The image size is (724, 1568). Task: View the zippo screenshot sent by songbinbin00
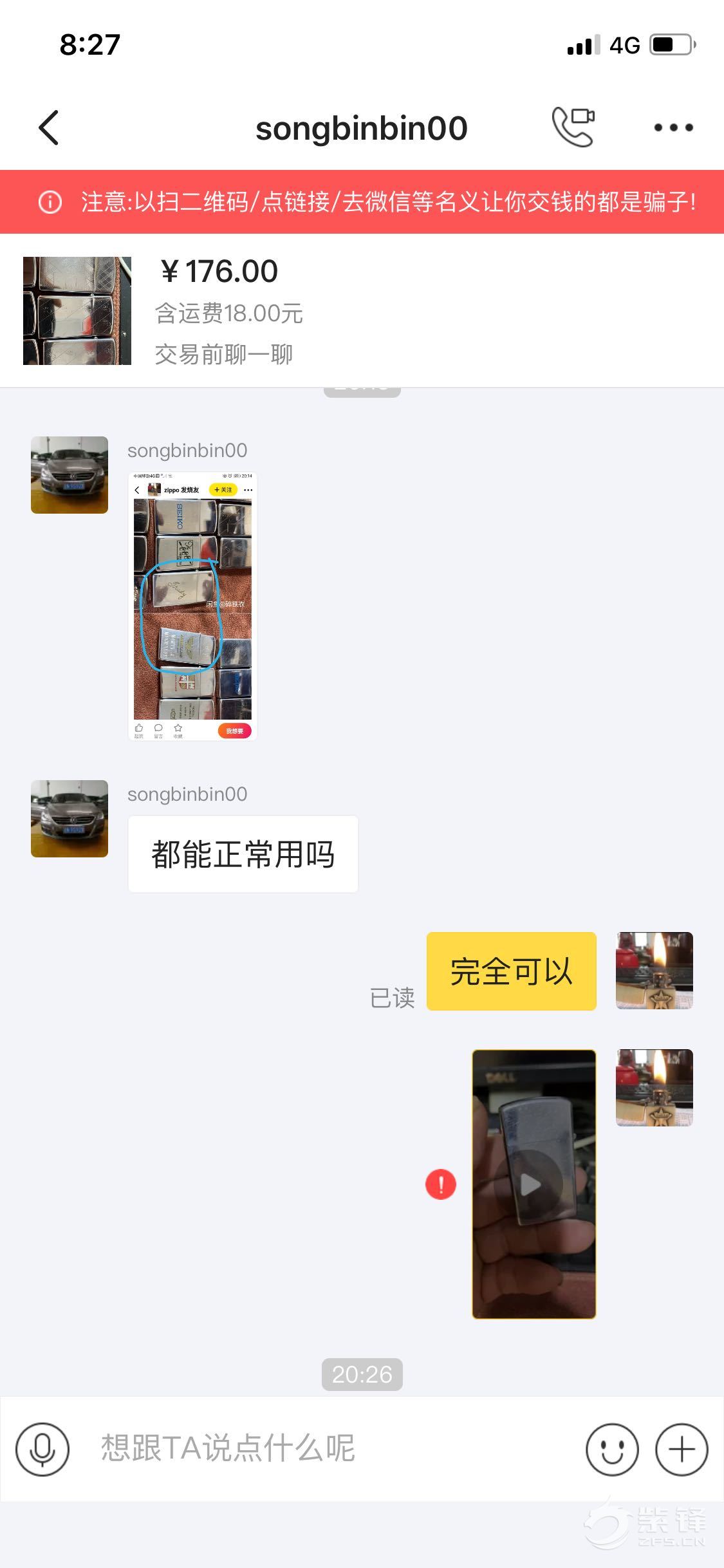tap(192, 606)
